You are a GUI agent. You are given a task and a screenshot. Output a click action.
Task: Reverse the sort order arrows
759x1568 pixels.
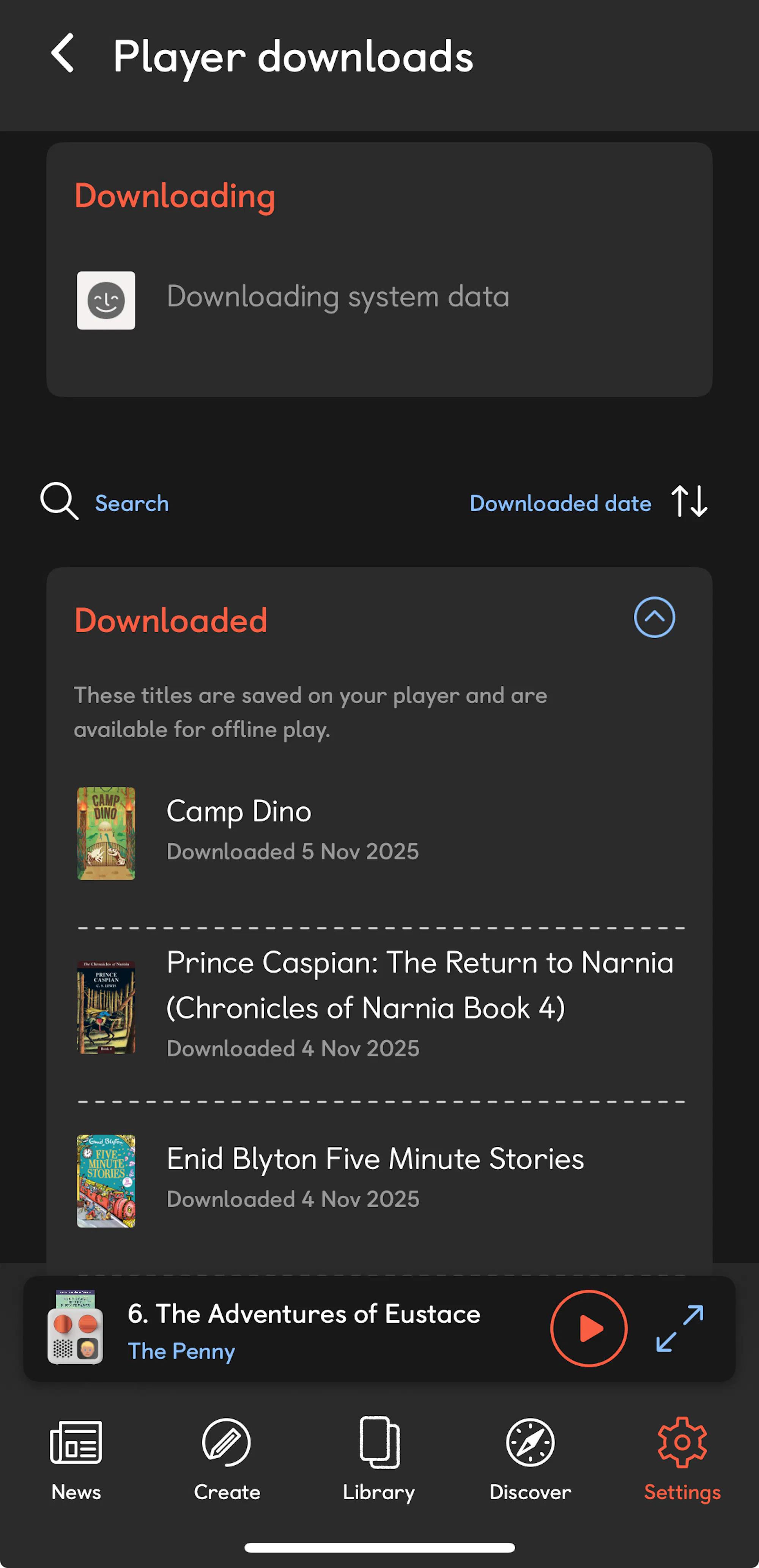pyautogui.click(x=689, y=502)
